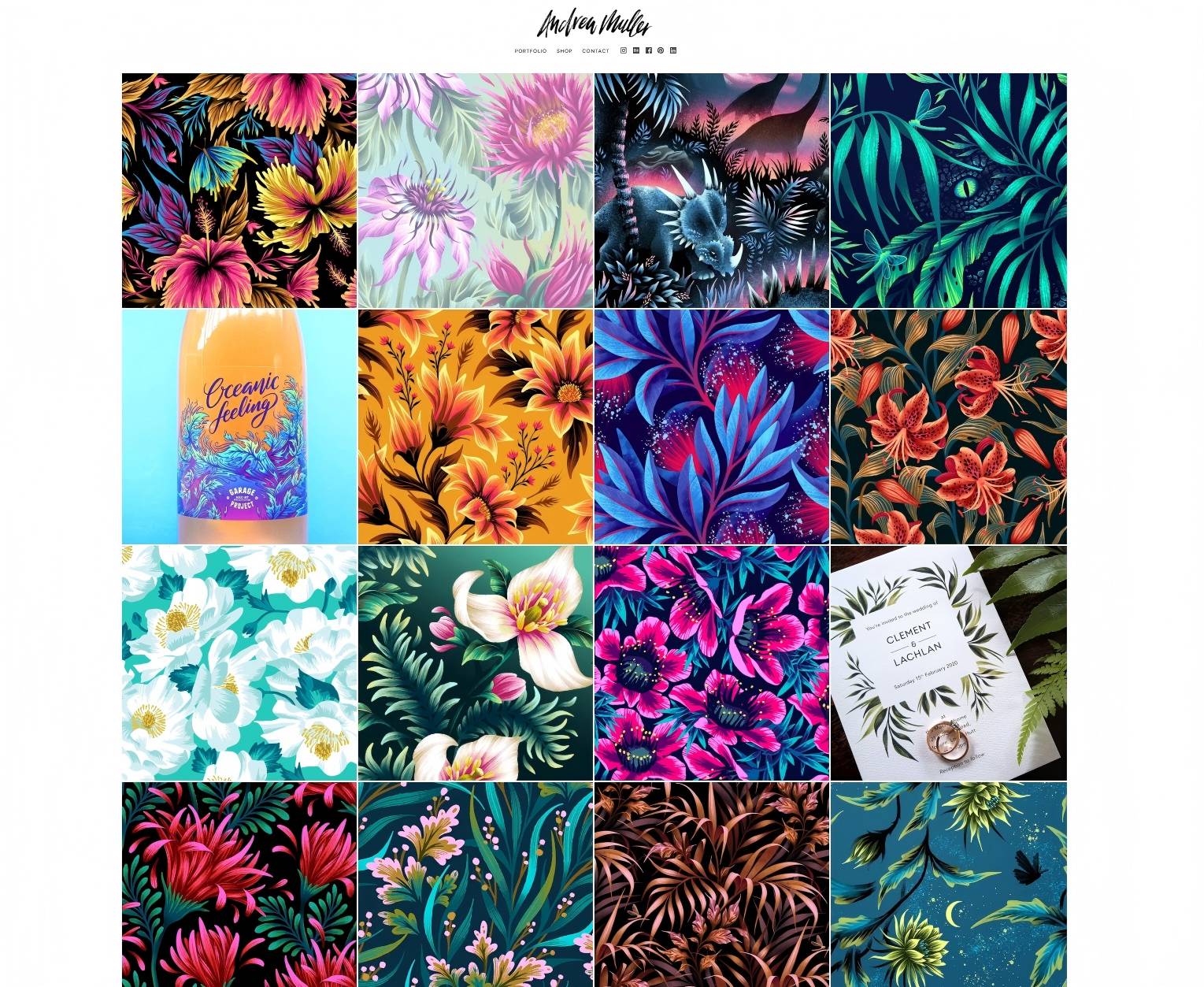Open the Pinterest profile icon
The height and width of the screenshot is (987, 1204).
coord(661,50)
